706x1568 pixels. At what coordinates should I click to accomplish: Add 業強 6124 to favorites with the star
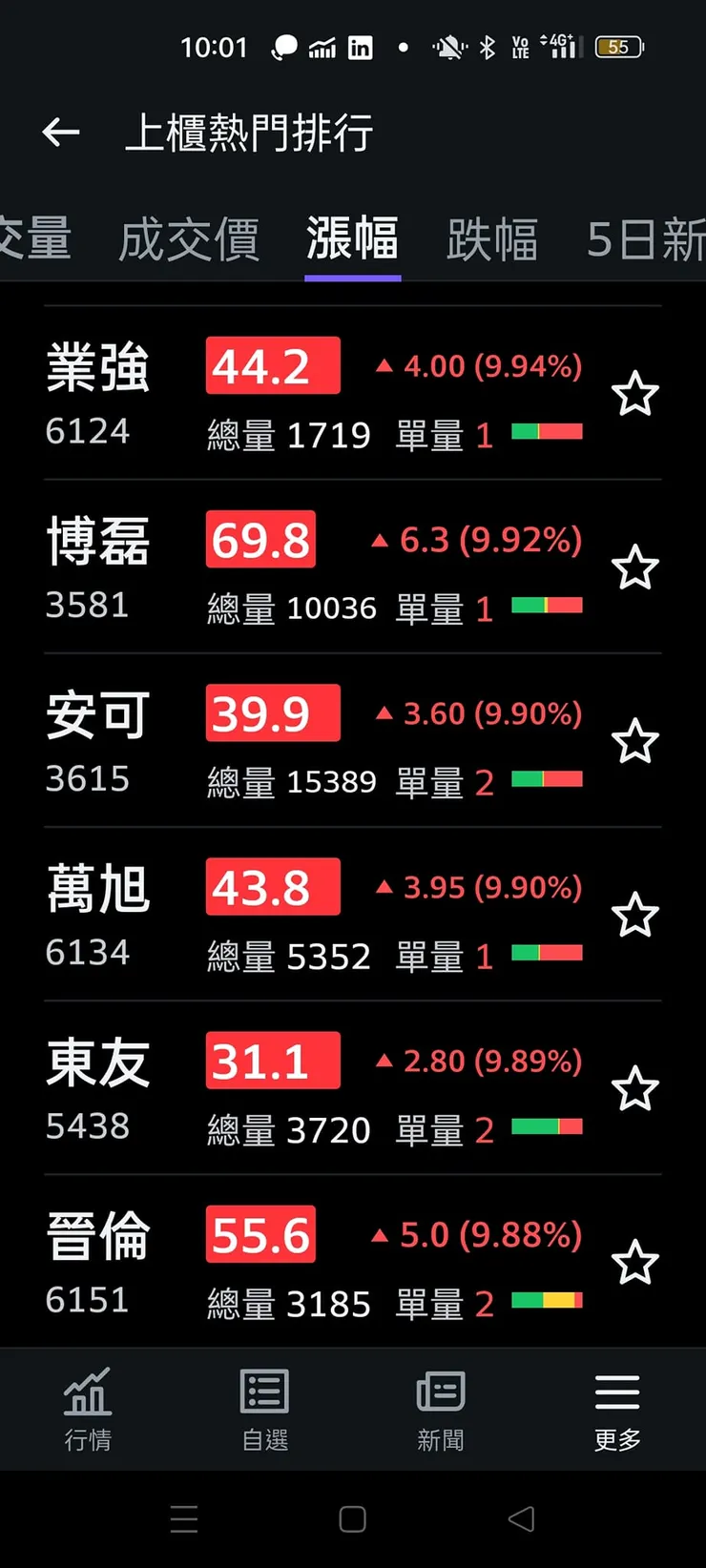[x=634, y=394]
